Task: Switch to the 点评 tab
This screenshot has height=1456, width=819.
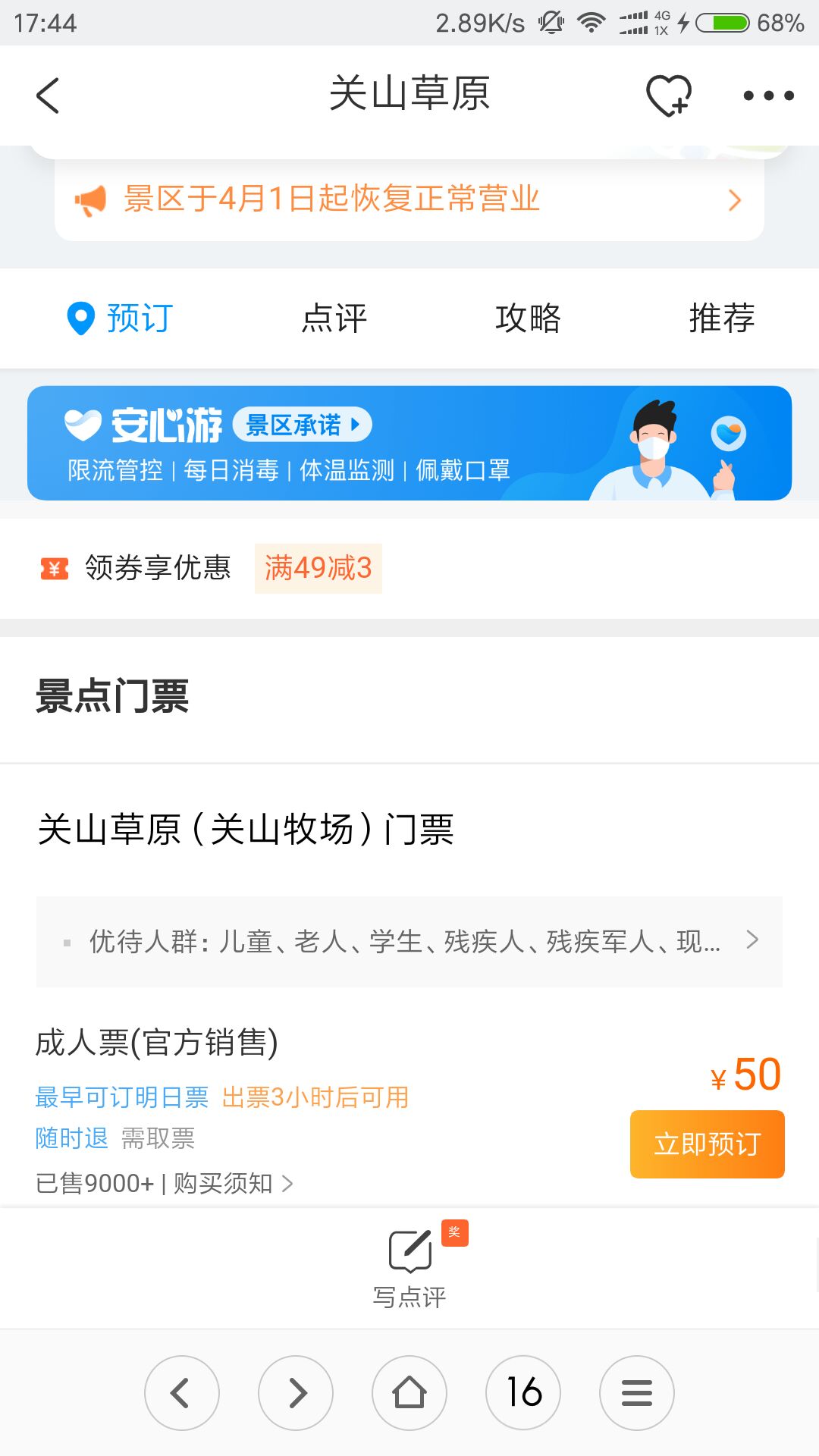Action: [334, 318]
